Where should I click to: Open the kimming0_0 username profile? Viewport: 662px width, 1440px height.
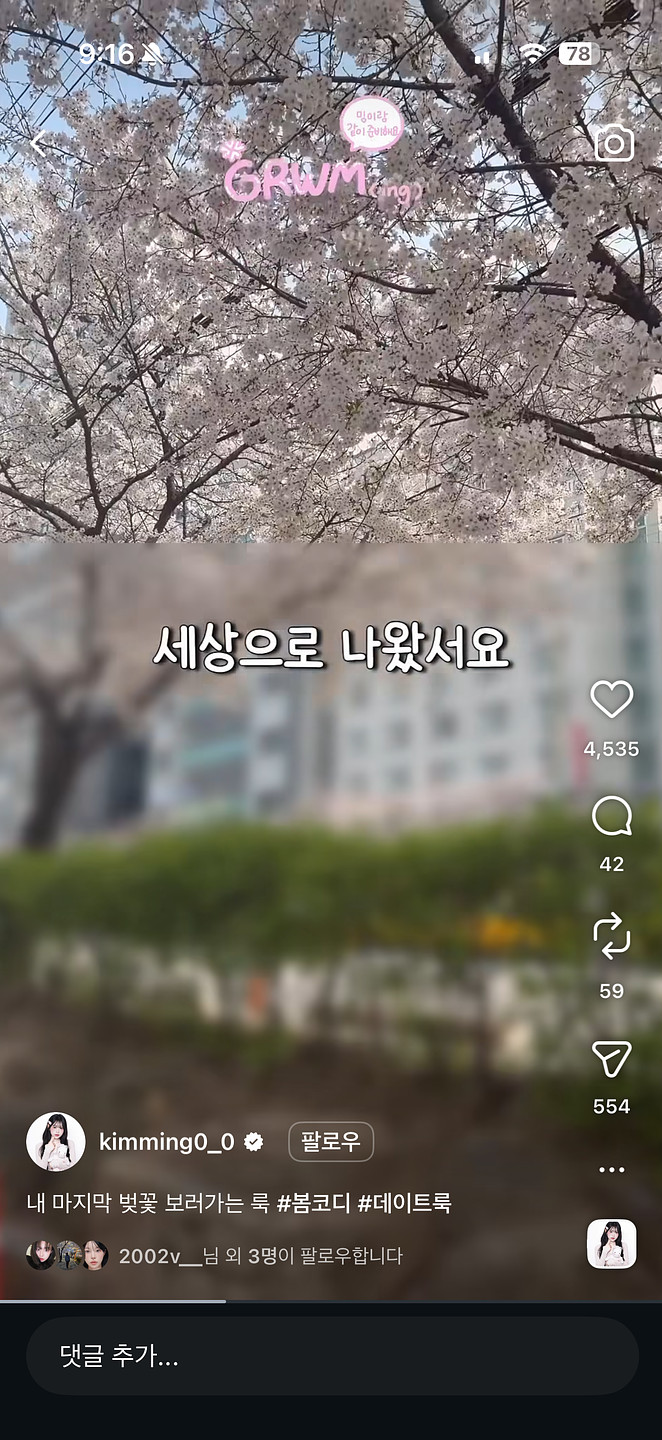coord(167,1142)
